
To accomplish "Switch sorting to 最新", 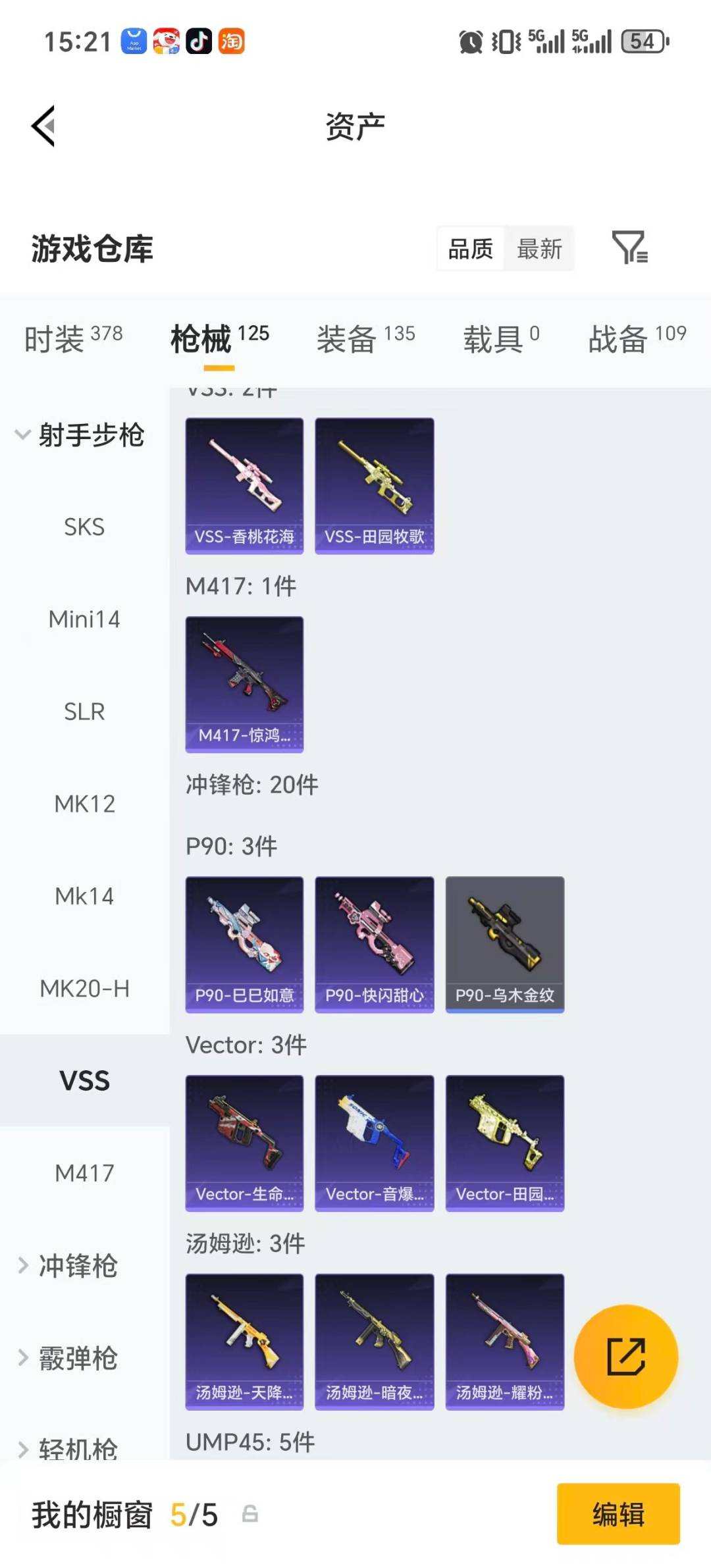I will pos(540,248).
